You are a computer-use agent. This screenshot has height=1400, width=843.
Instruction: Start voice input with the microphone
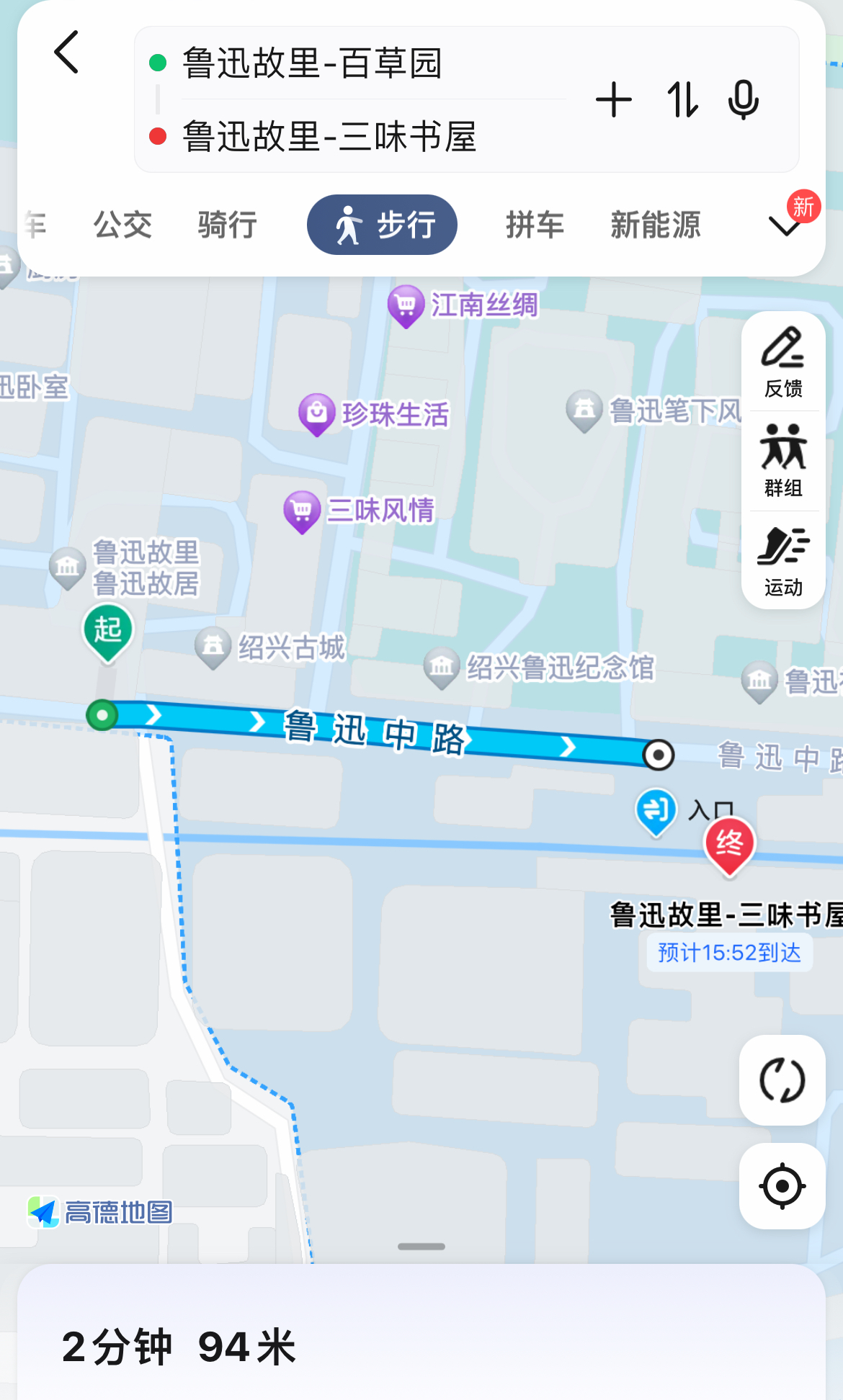coord(743,100)
